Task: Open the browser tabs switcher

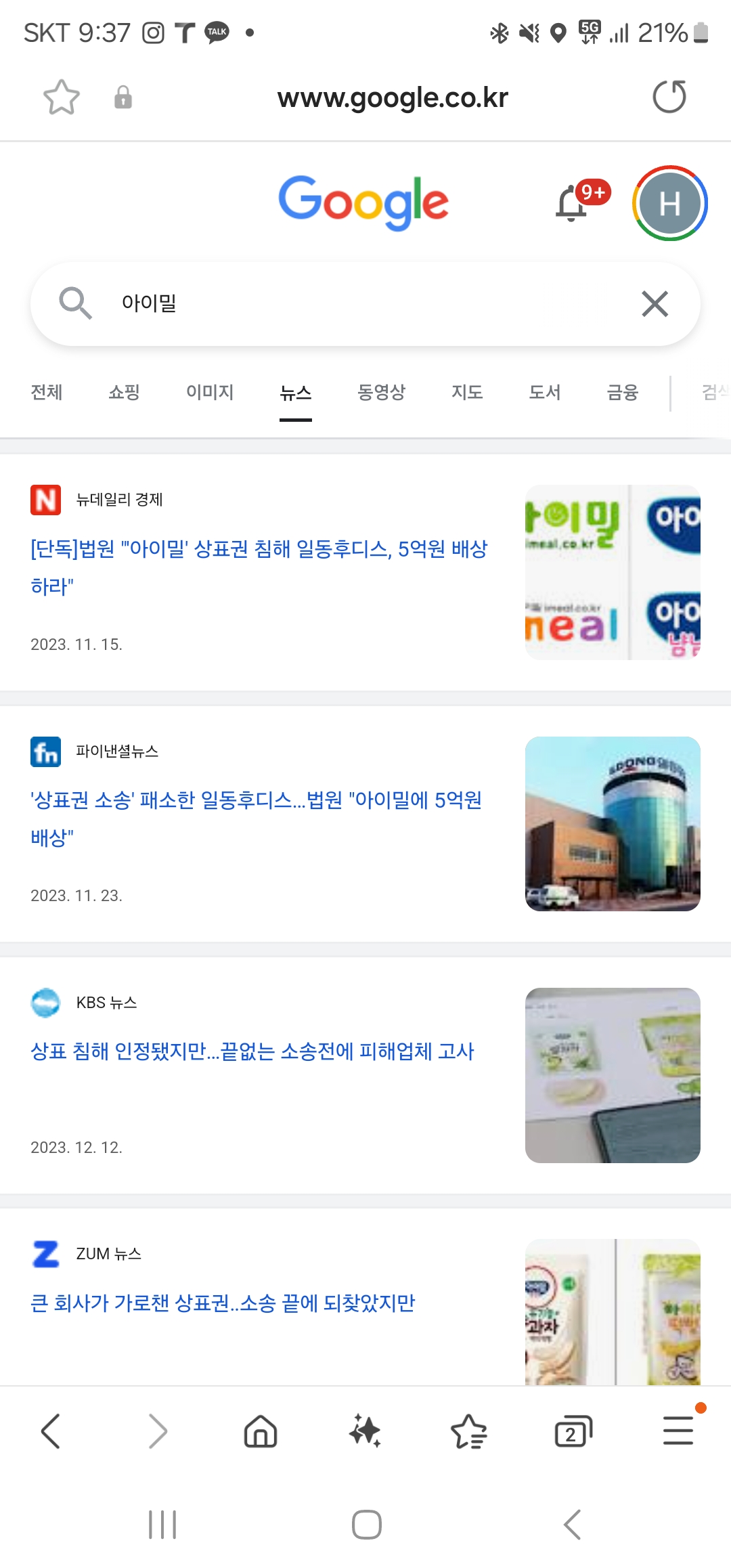Action: 573,1431
